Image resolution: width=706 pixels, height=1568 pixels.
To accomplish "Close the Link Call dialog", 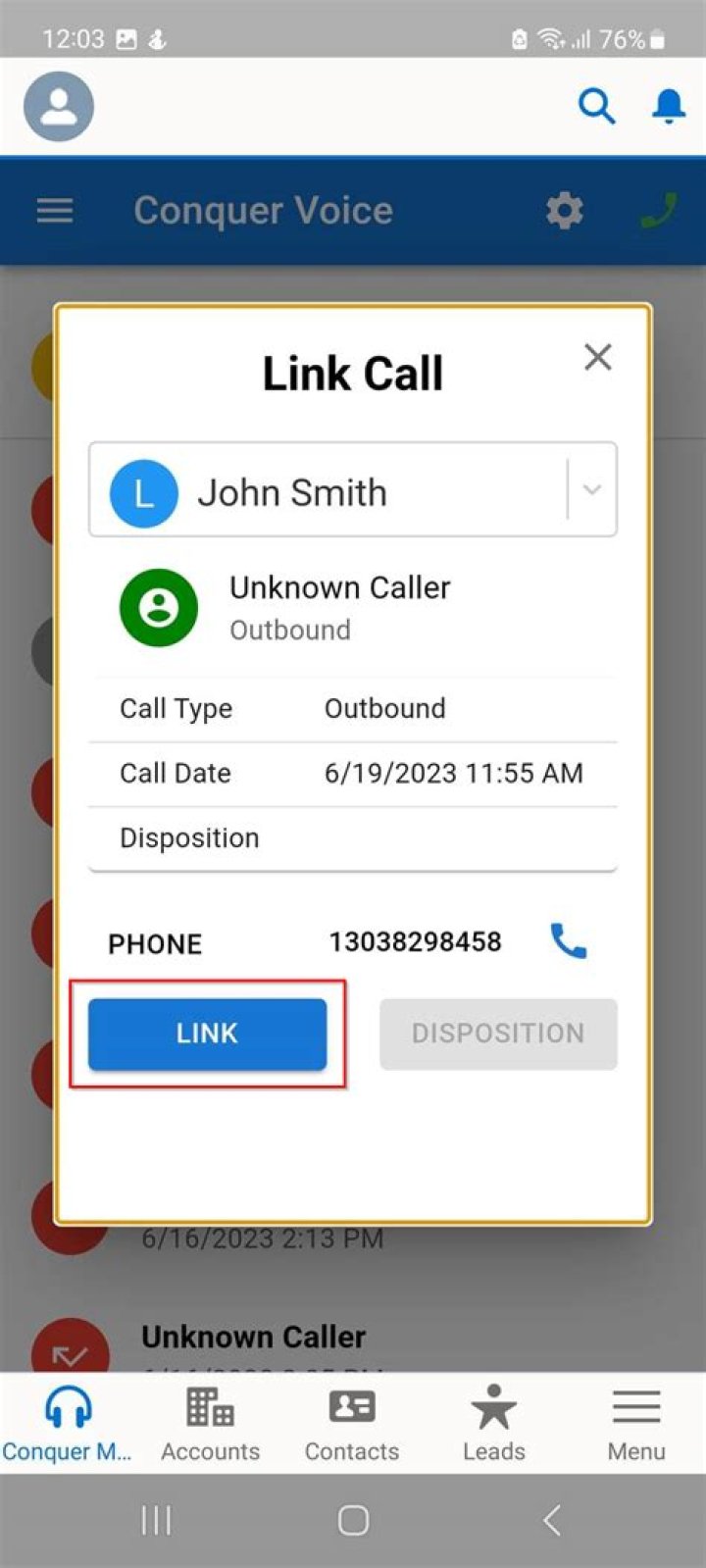I will [x=597, y=357].
